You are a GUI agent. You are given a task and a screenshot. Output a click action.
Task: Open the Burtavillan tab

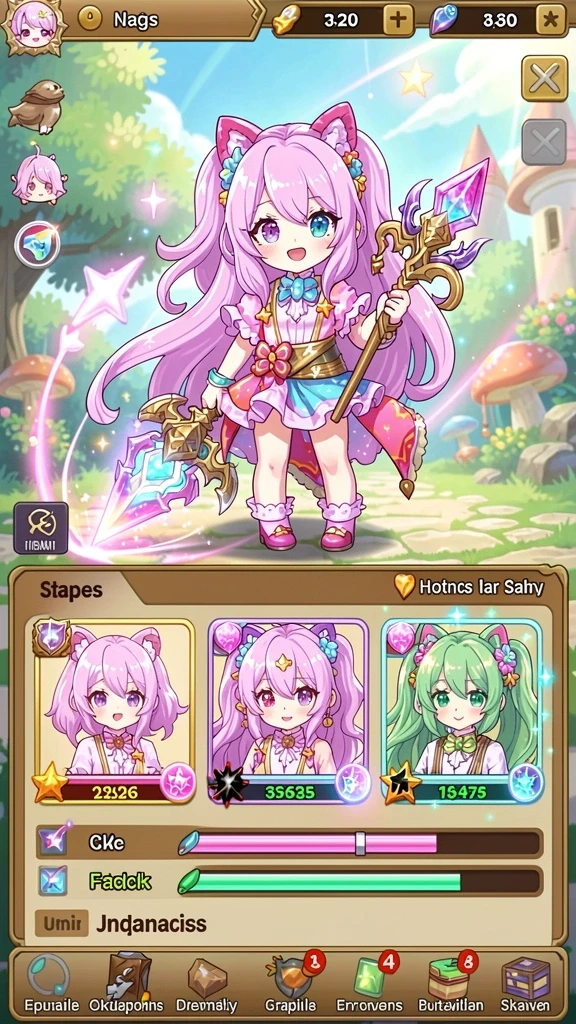pyautogui.click(x=451, y=984)
